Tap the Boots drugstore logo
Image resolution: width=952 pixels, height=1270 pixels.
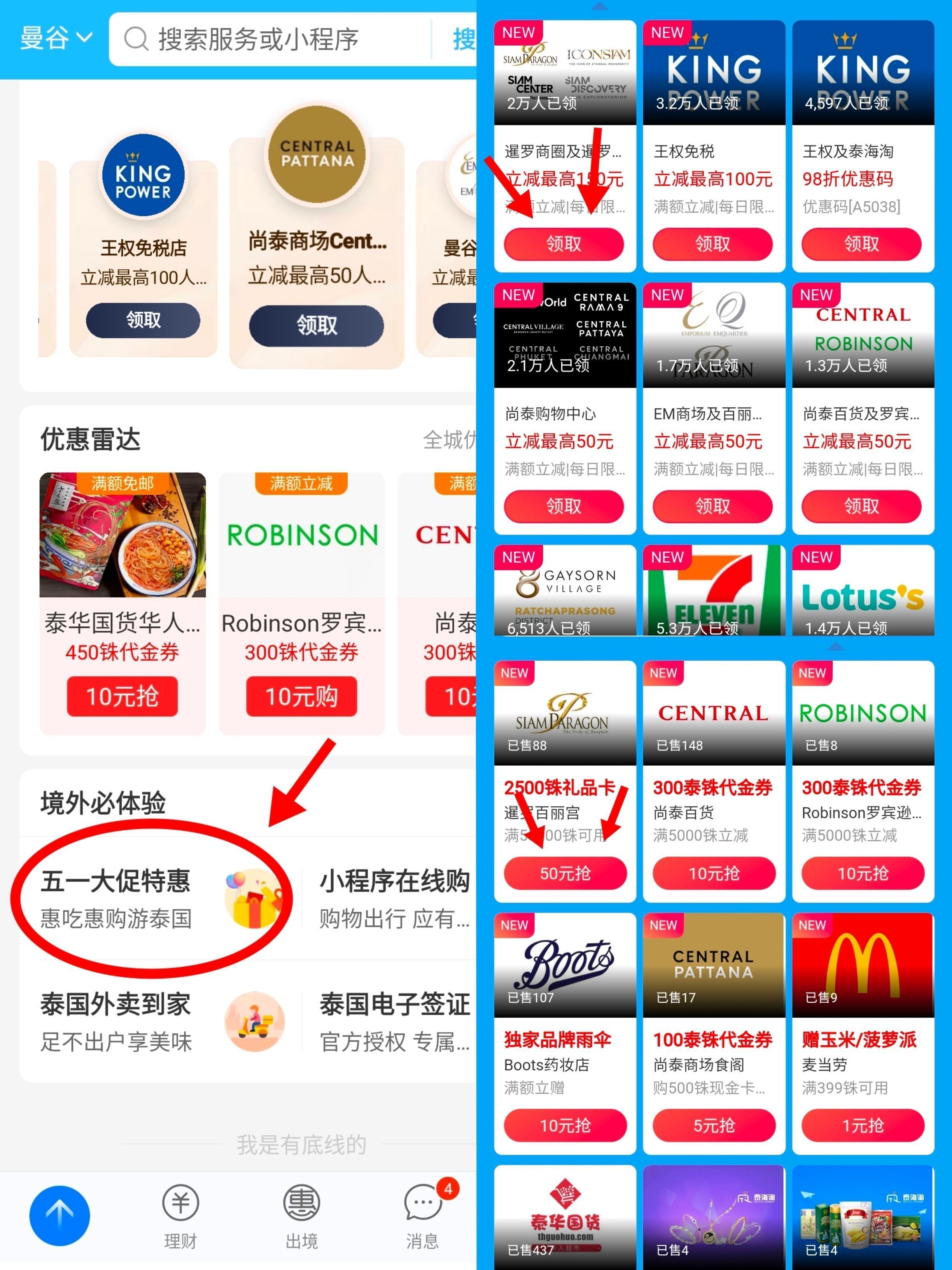point(564,963)
